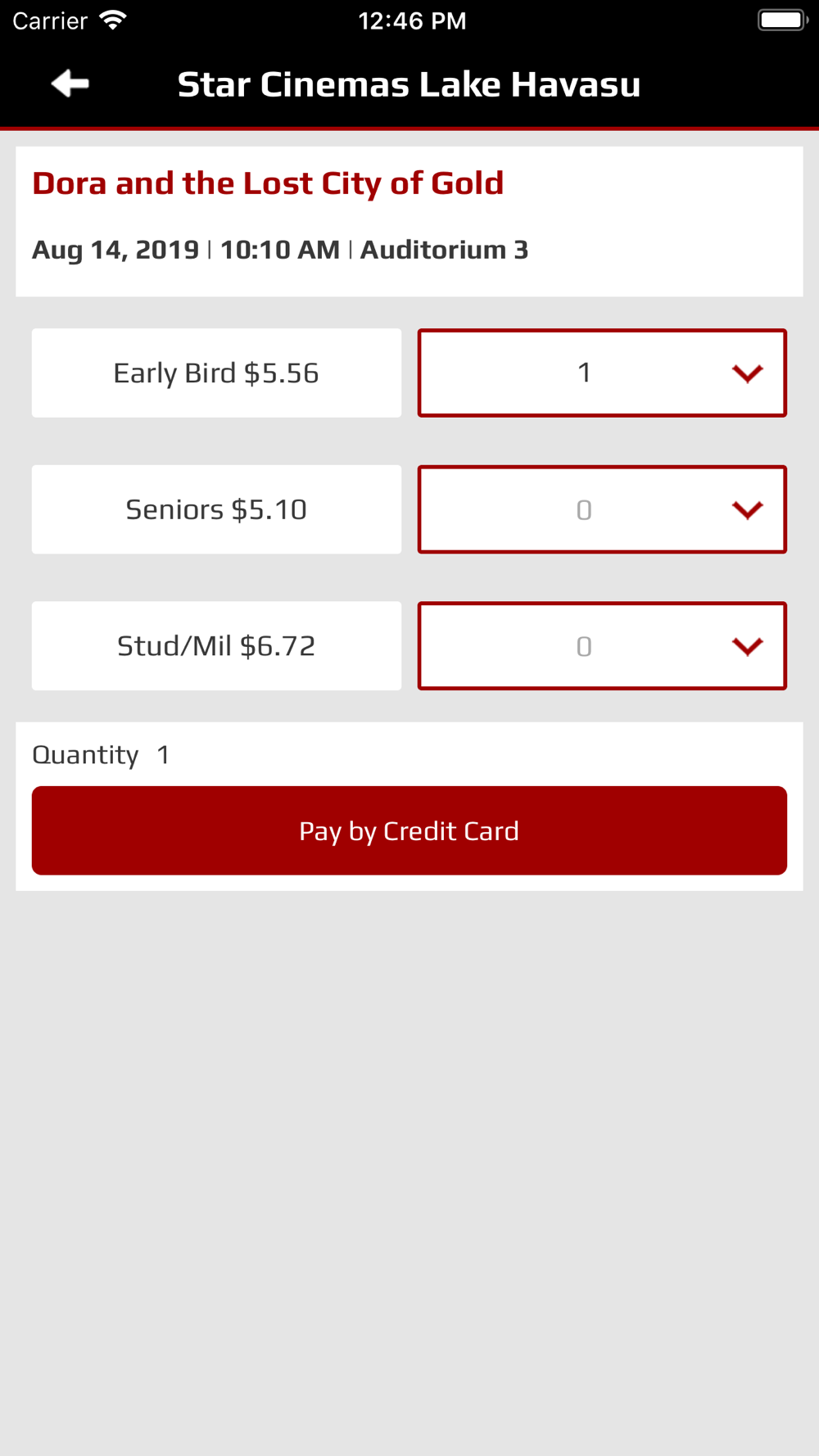The height and width of the screenshot is (1456, 819).
Task: Expand the Stud/Mil ticket quantity dropdown
Action: click(602, 646)
